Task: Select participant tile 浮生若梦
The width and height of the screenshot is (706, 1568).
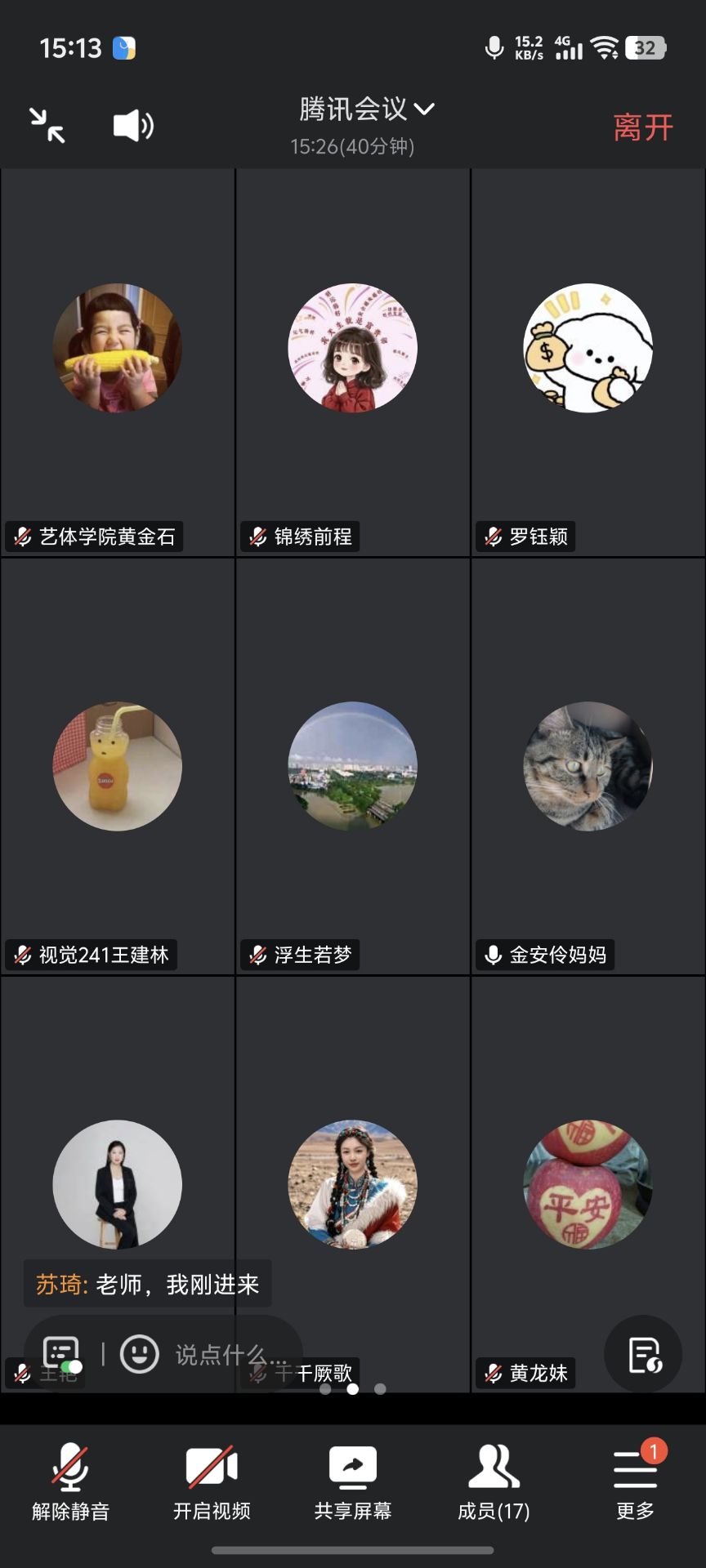Action: [x=352, y=766]
